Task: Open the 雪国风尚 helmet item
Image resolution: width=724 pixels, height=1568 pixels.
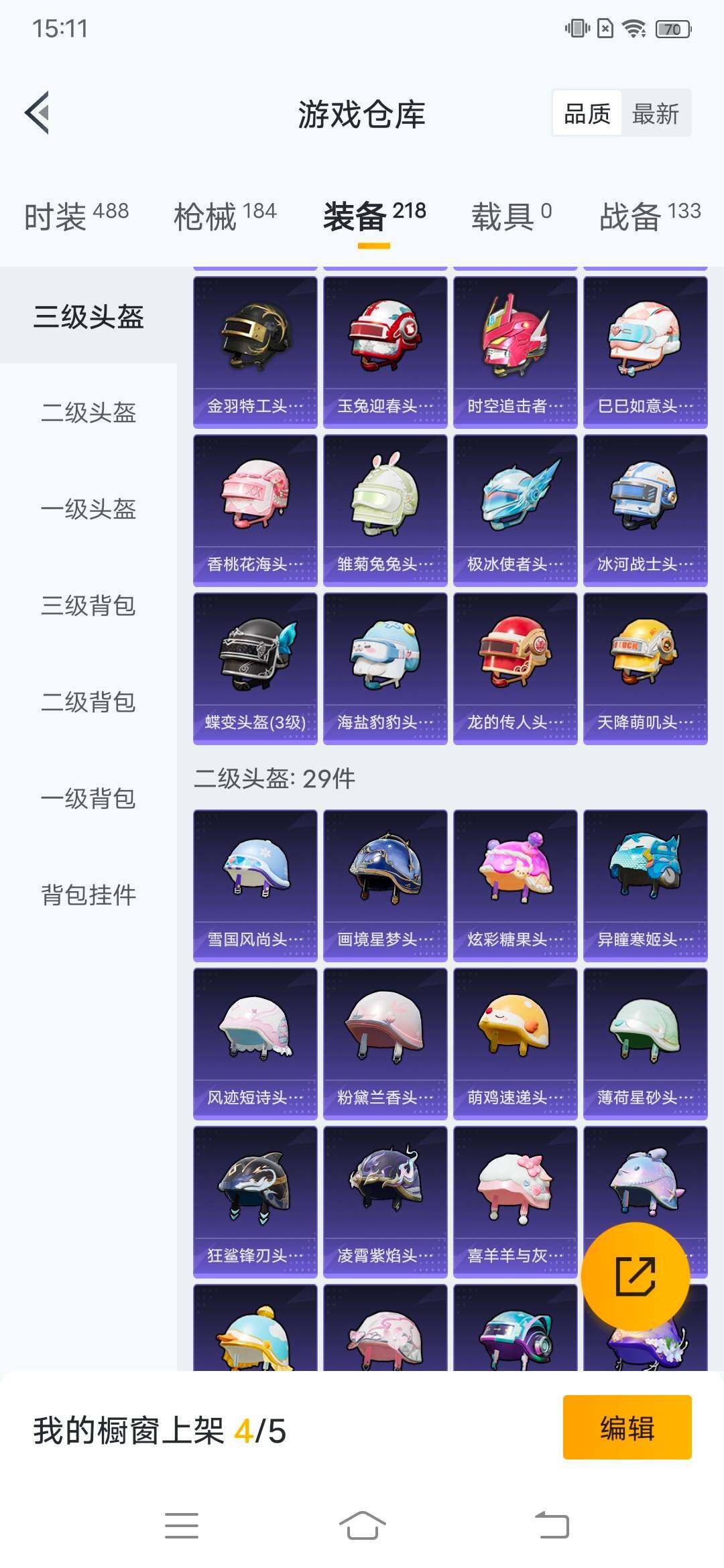Action: point(255,885)
